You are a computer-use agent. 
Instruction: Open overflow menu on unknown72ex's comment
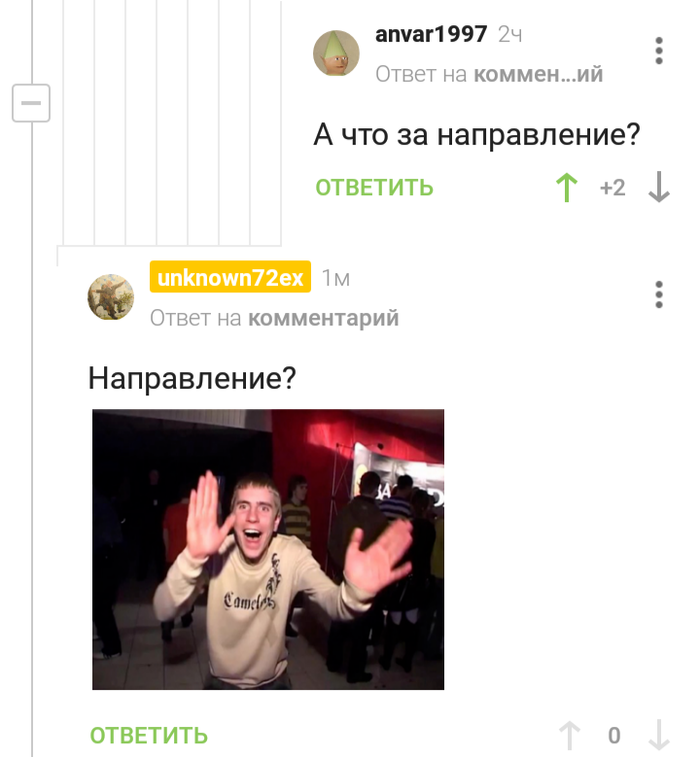pyautogui.click(x=658, y=295)
